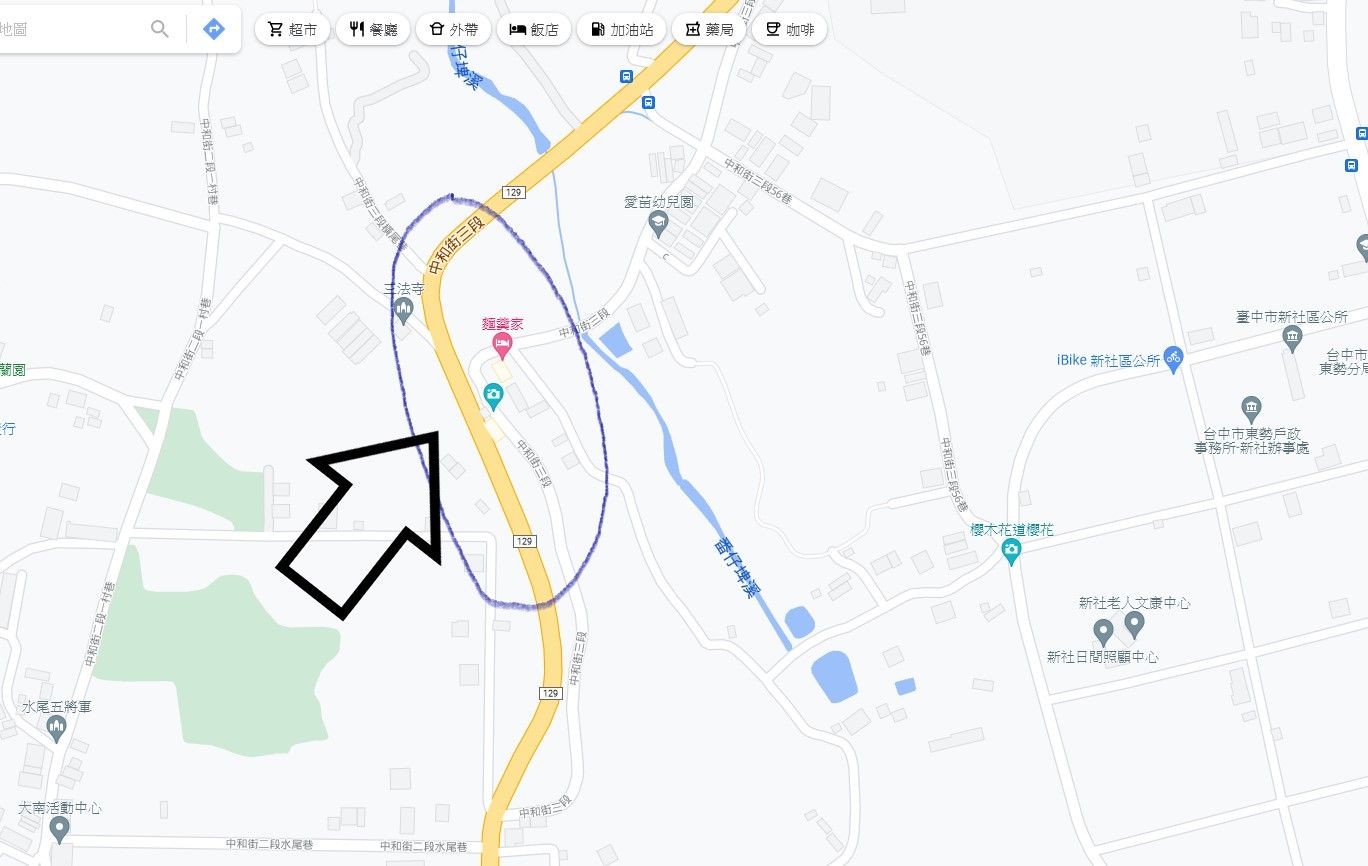The height and width of the screenshot is (866, 1368).
Task: Choose the 外帶 chip
Action: tap(453, 30)
